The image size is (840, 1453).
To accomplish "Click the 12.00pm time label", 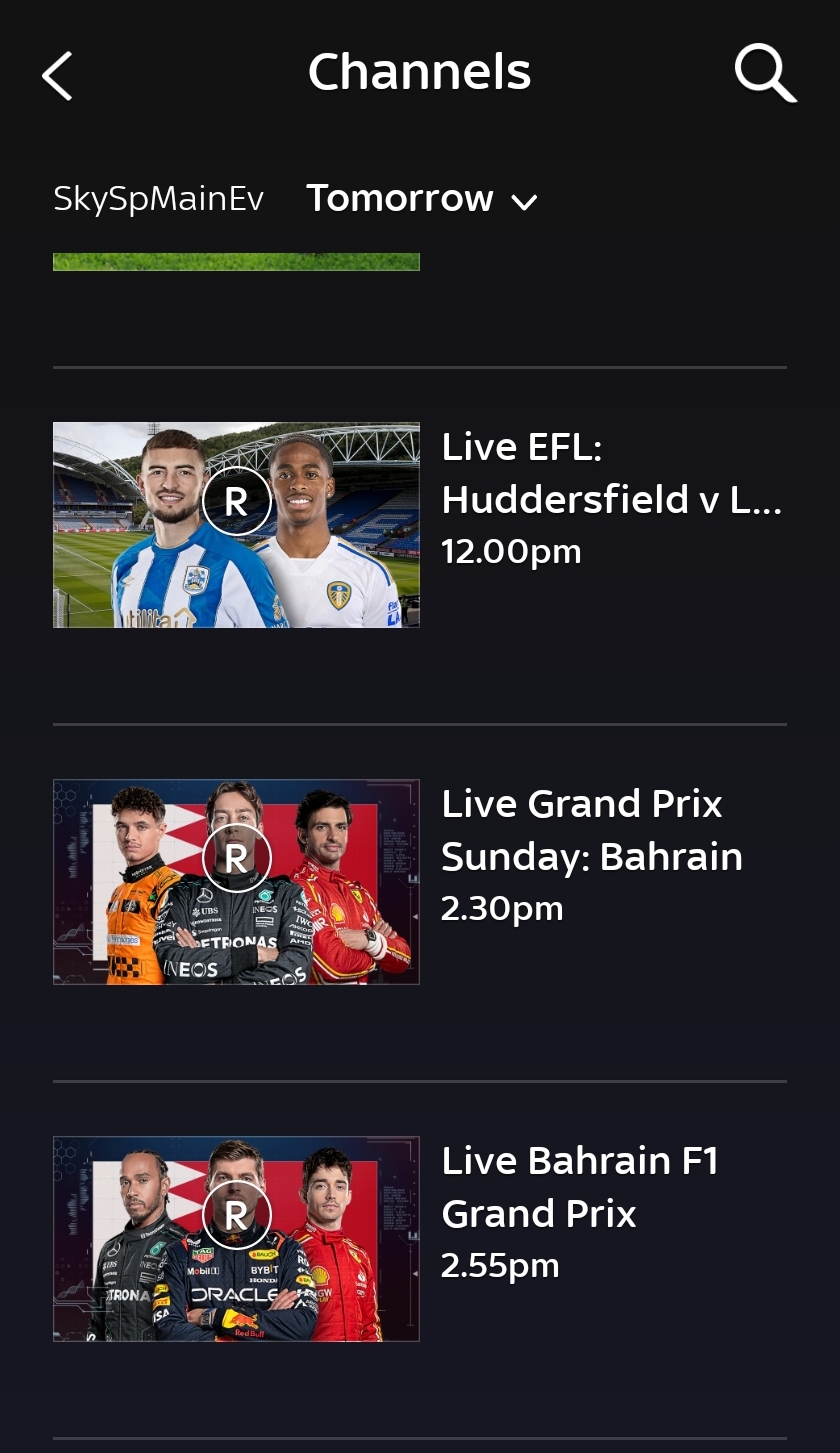I will [511, 550].
